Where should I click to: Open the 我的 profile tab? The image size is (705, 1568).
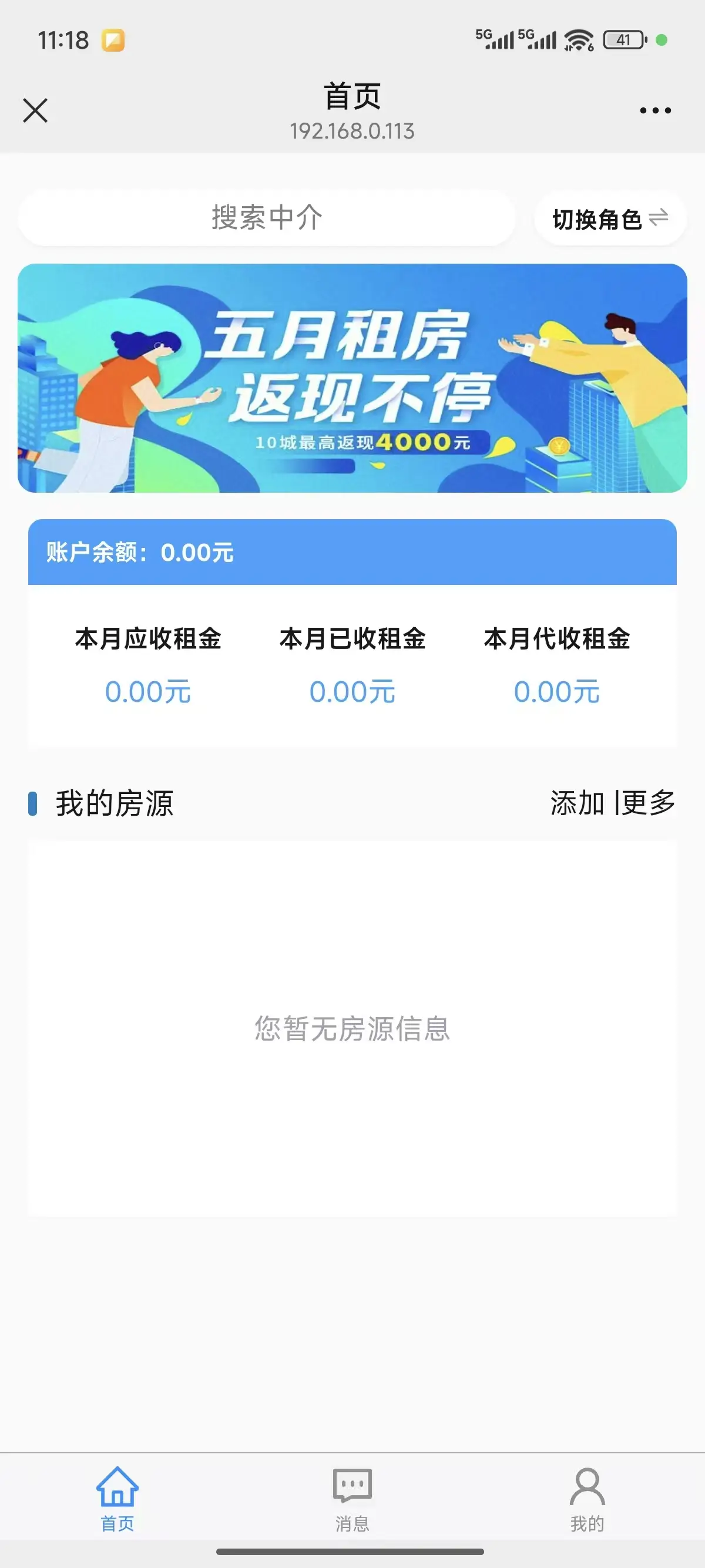pyautogui.click(x=587, y=1498)
